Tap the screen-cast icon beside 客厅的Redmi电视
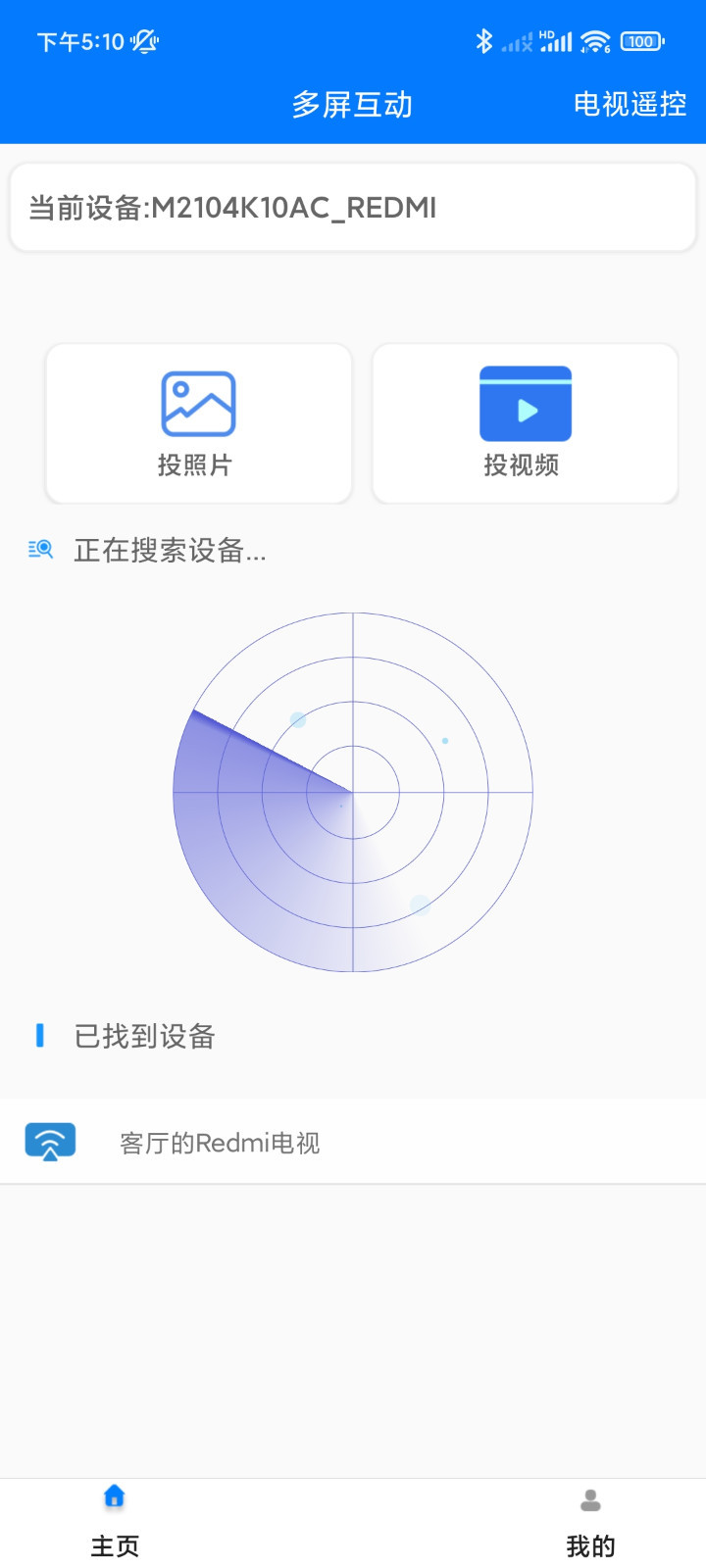 (51, 1141)
